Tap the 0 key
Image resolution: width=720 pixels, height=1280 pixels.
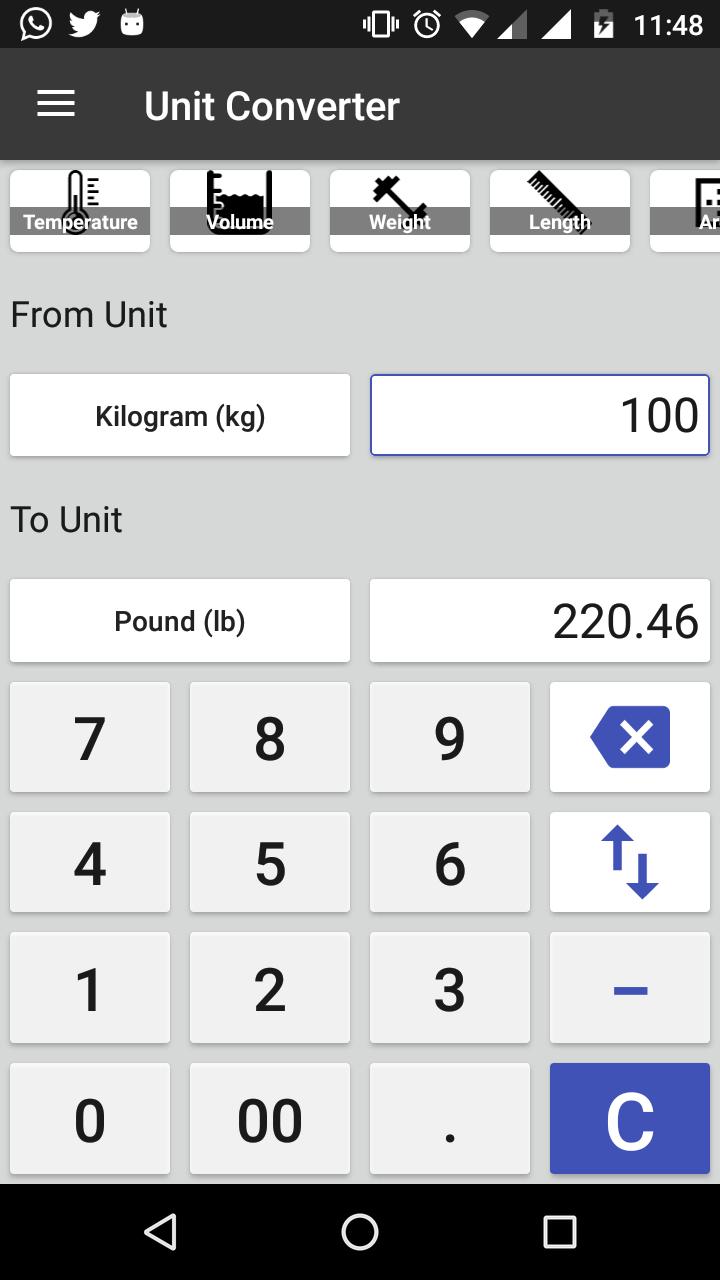coord(90,1118)
